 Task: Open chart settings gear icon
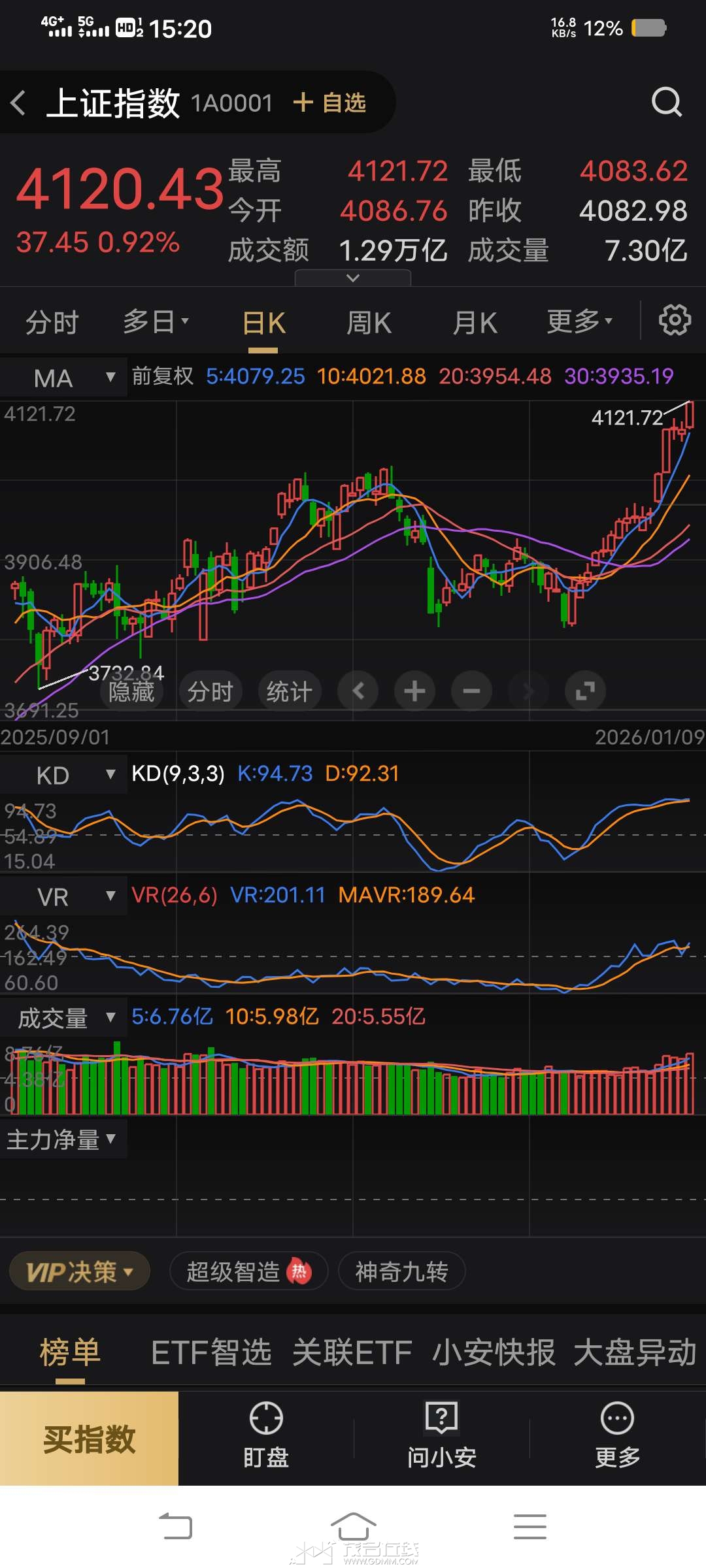675,320
